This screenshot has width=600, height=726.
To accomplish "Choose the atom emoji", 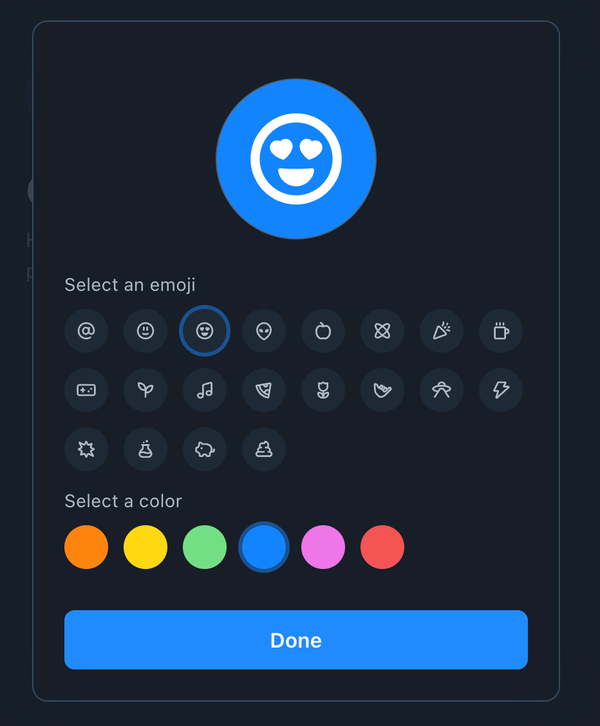I will [383, 331].
